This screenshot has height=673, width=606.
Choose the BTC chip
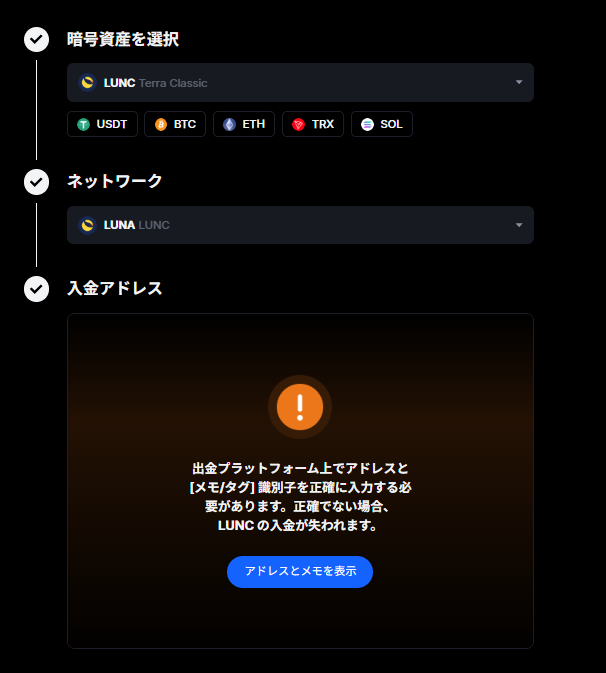click(x=175, y=125)
